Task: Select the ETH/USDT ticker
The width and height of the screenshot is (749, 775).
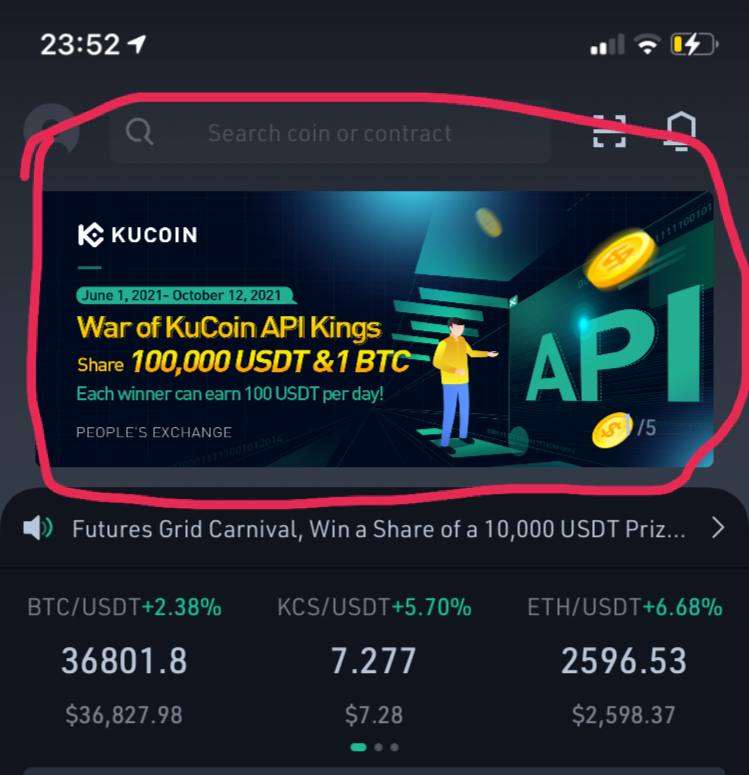Action: point(624,660)
